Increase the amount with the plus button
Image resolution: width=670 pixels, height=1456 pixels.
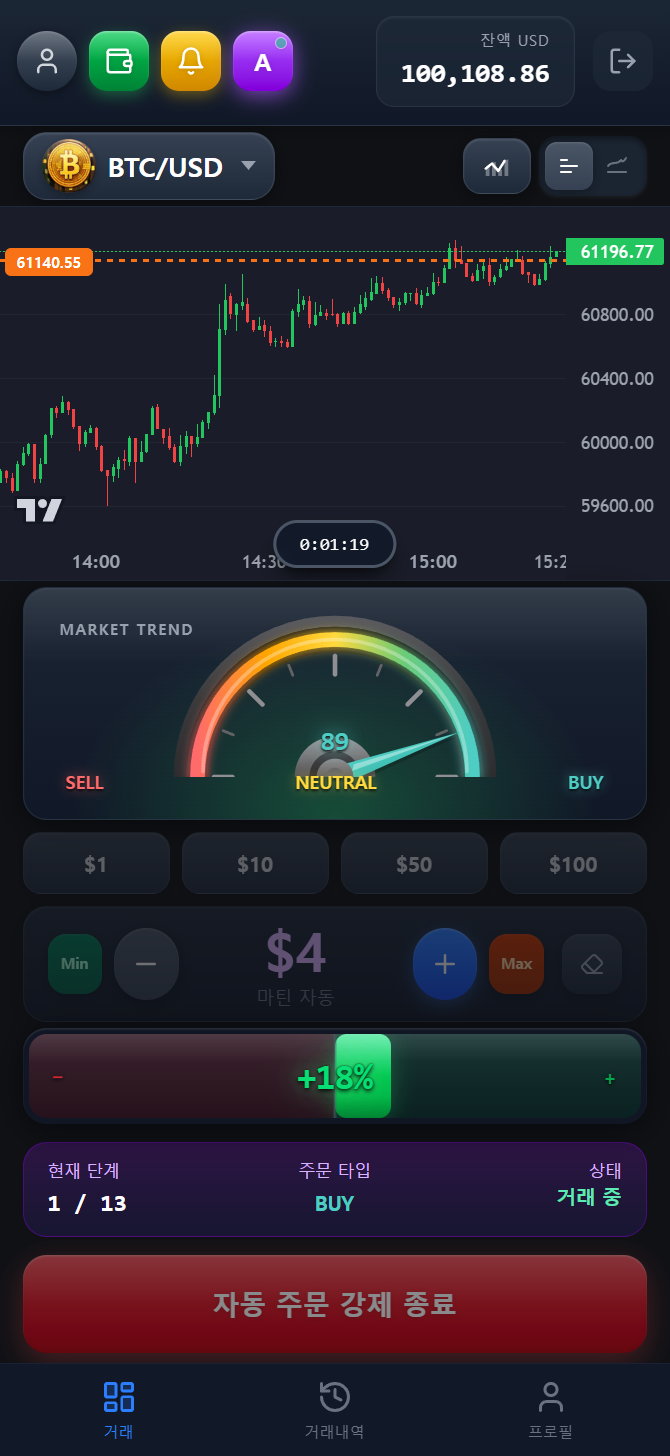coord(445,964)
